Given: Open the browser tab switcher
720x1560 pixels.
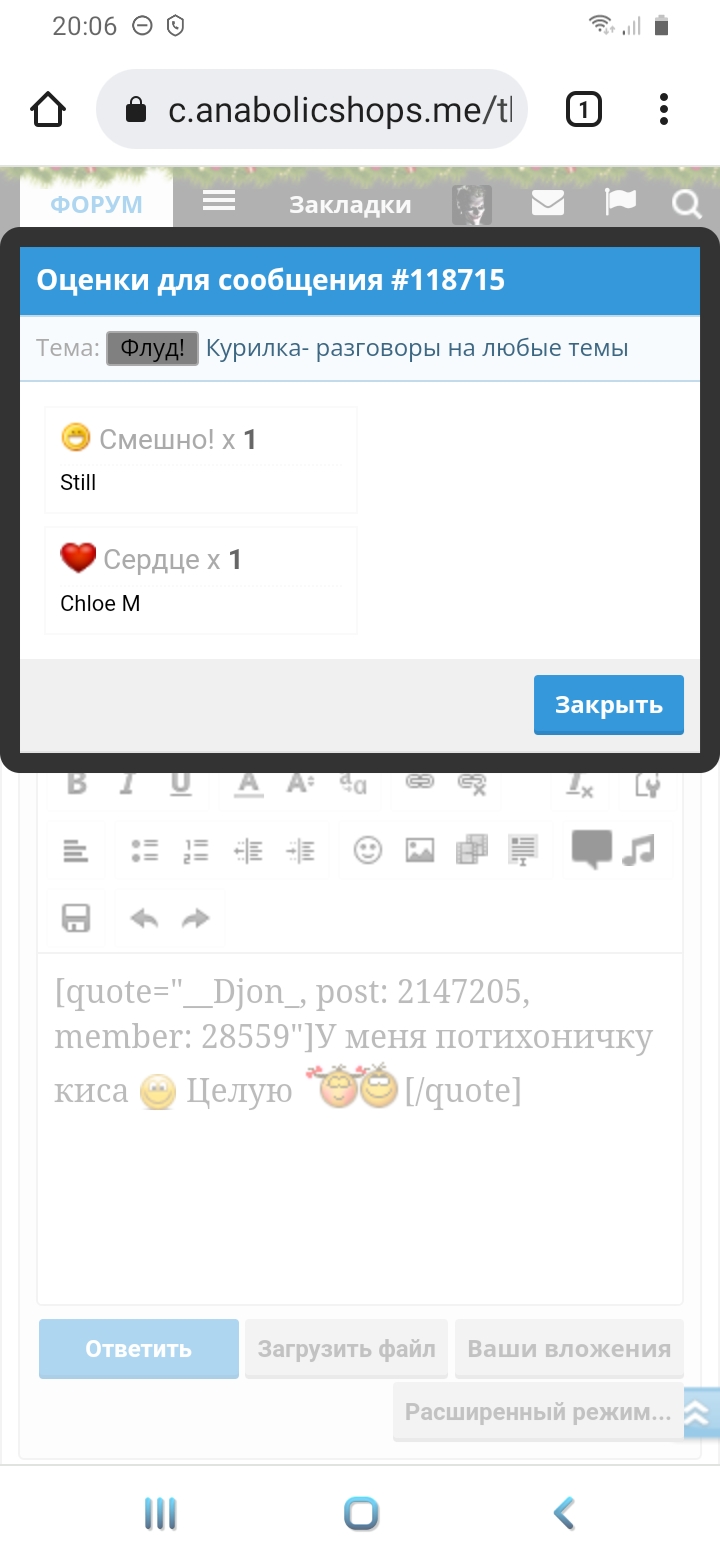Looking at the screenshot, I should coord(583,109).
